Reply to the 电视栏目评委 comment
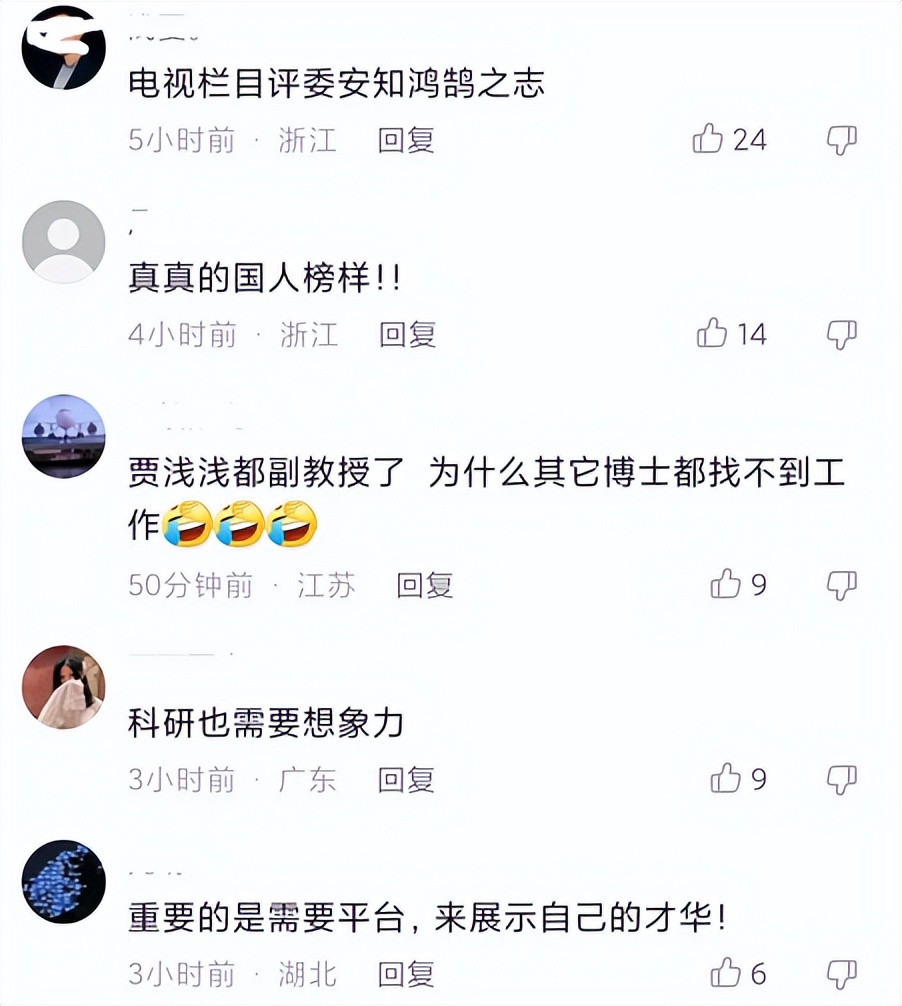Viewport: 902px width, 1006px height. pos(404,141)
